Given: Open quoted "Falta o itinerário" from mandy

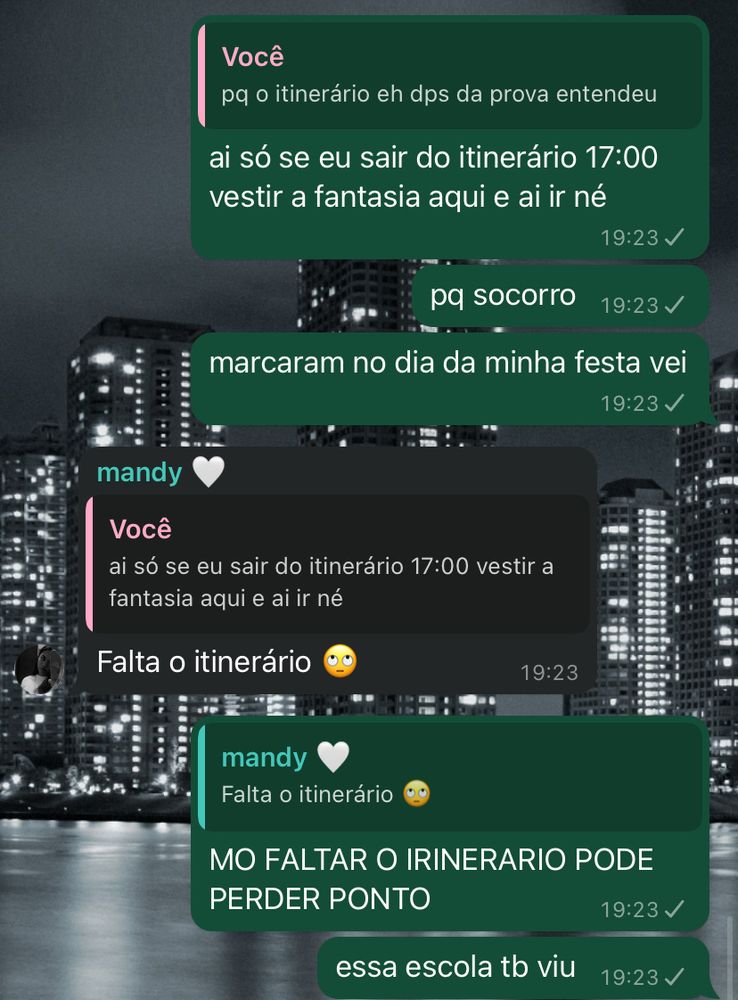Looking at the screenshot, I should point(450,776).
